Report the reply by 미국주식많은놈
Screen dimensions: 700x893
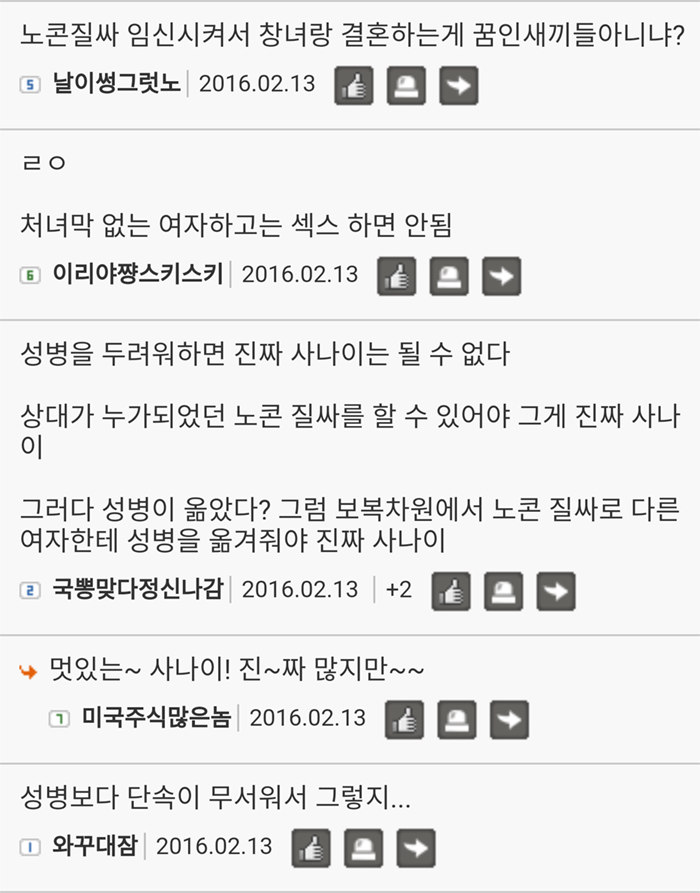(x=457, y=719)
